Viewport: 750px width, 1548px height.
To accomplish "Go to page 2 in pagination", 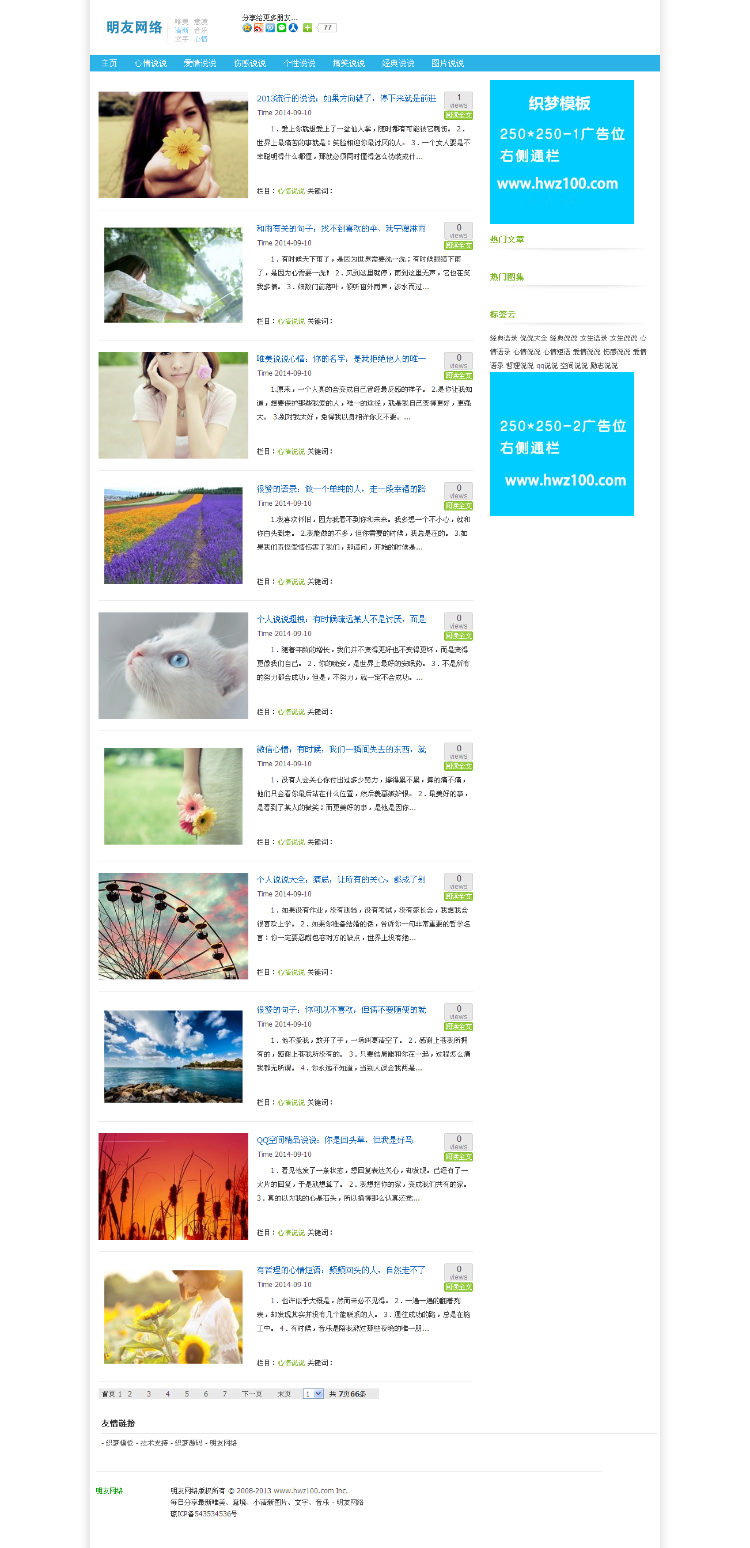I will pos(130,1393).
